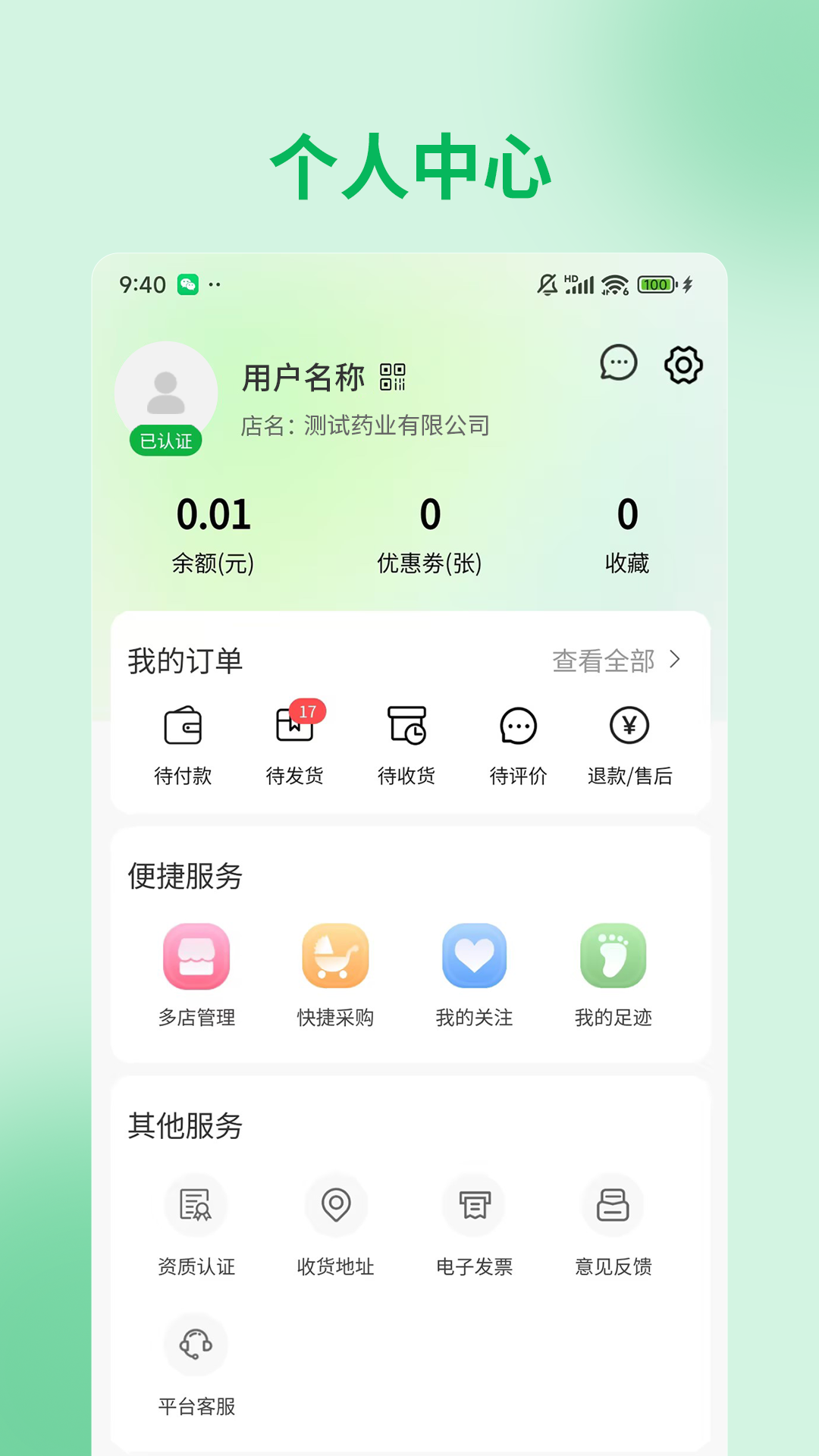Open the 资质认证 certificate icon
819x1456 pixels.
(196, 1205)
